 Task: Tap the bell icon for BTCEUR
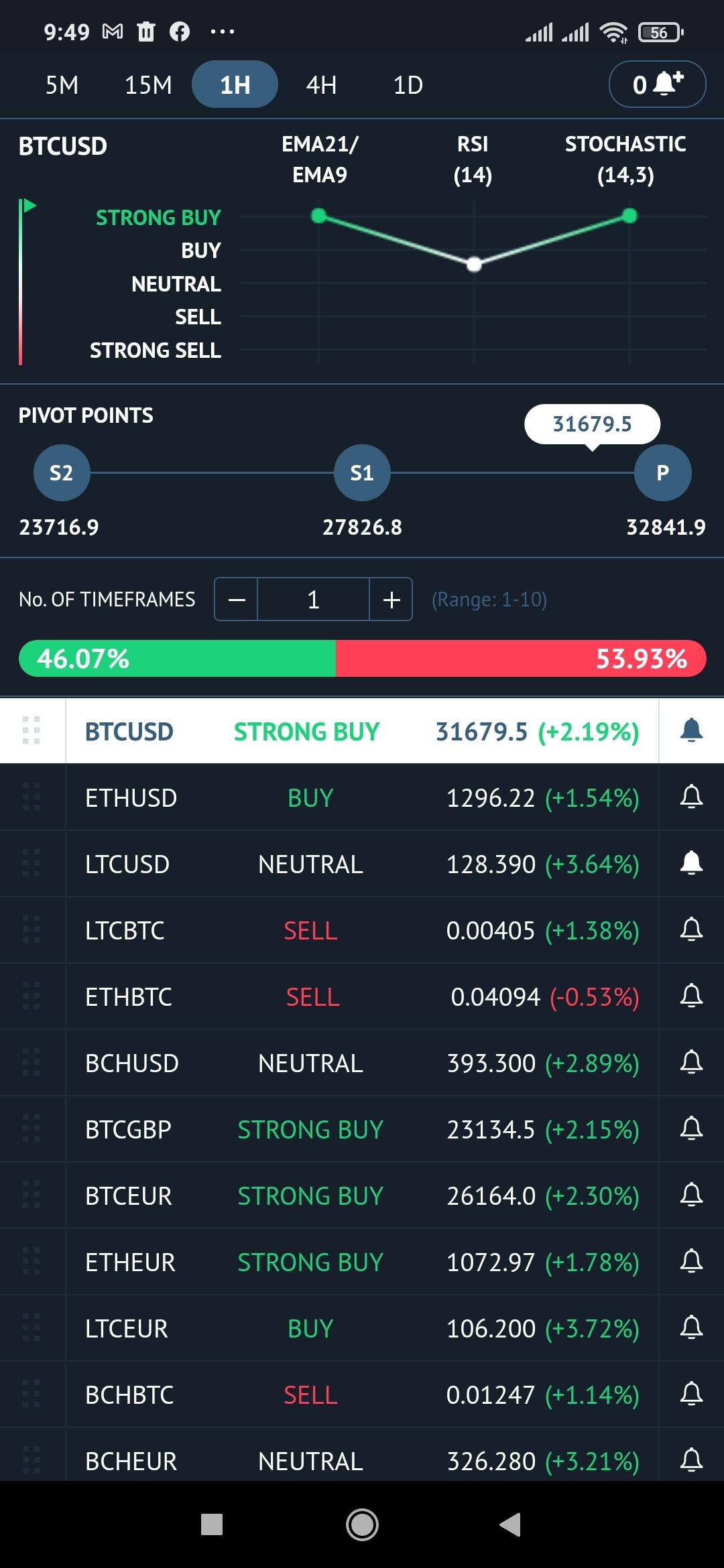click(691, 1195)
